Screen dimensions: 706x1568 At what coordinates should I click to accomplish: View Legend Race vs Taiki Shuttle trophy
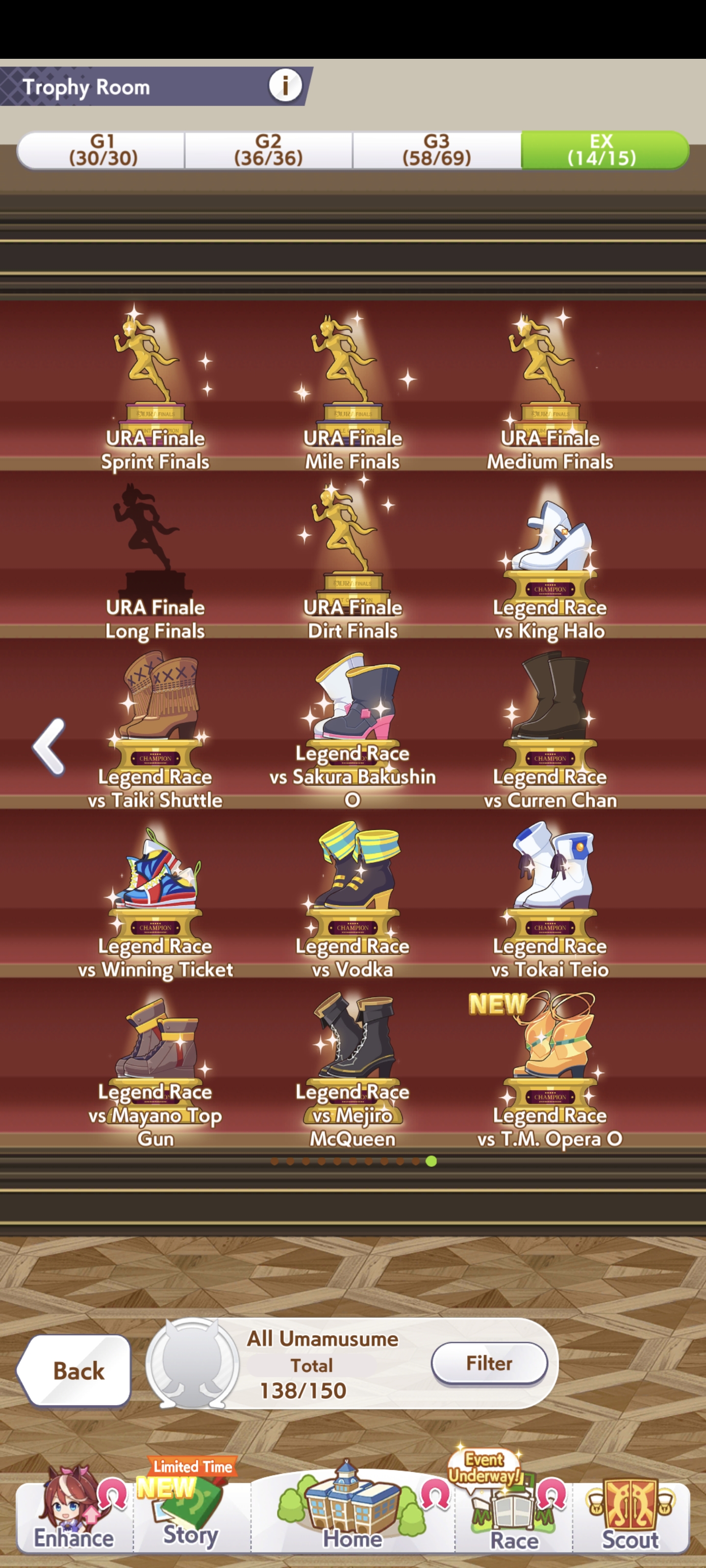[x=155, y=729]
